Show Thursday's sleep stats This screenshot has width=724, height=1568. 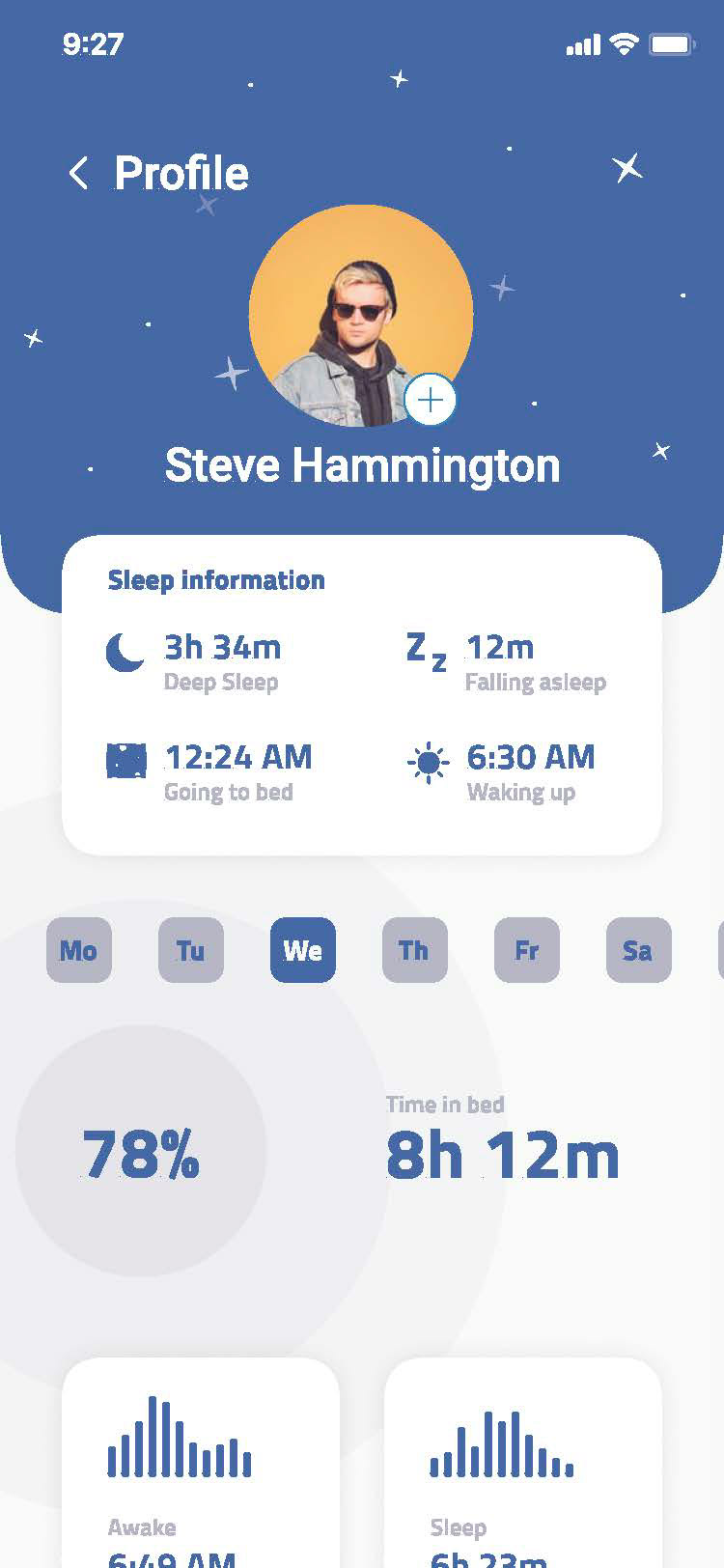coord(415,950)
